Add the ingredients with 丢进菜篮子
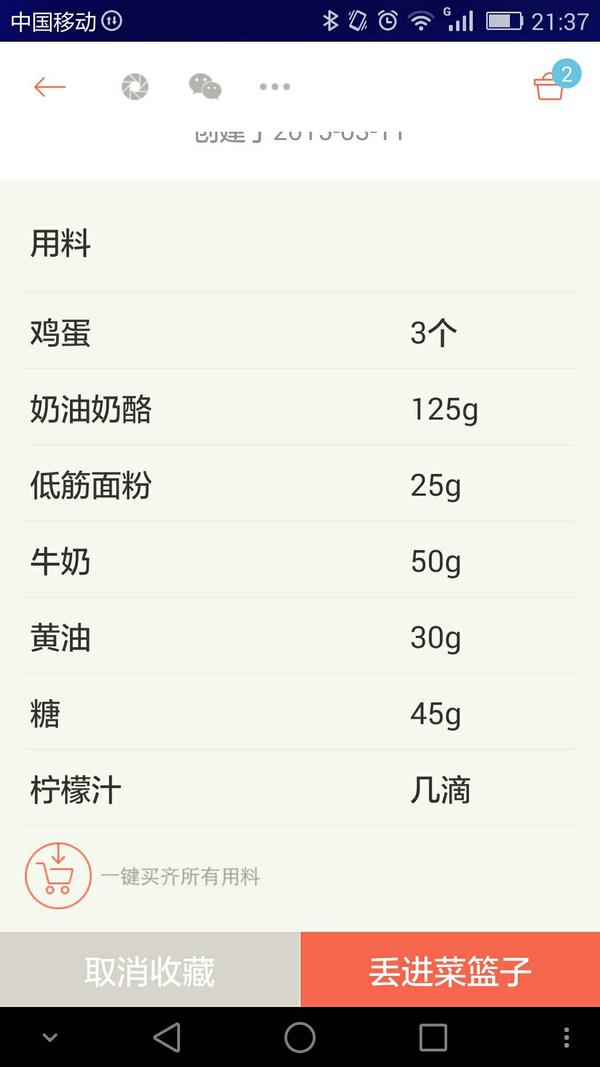Viewport: 600px width, 1067px height. point(450,970)
